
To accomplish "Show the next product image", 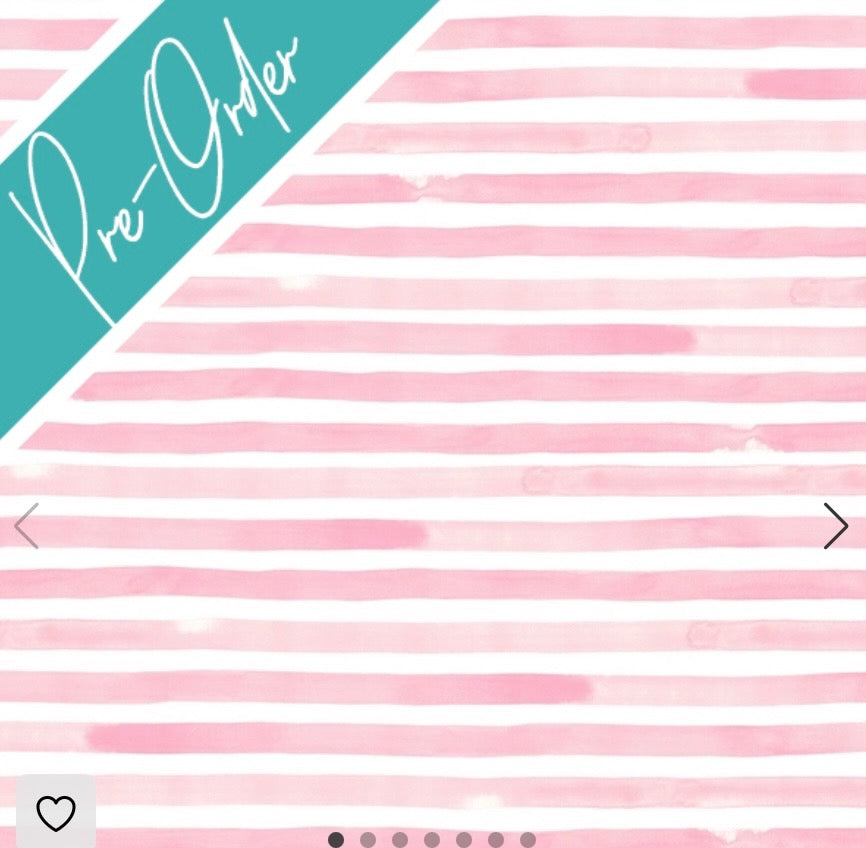I will tap(835, 526).
